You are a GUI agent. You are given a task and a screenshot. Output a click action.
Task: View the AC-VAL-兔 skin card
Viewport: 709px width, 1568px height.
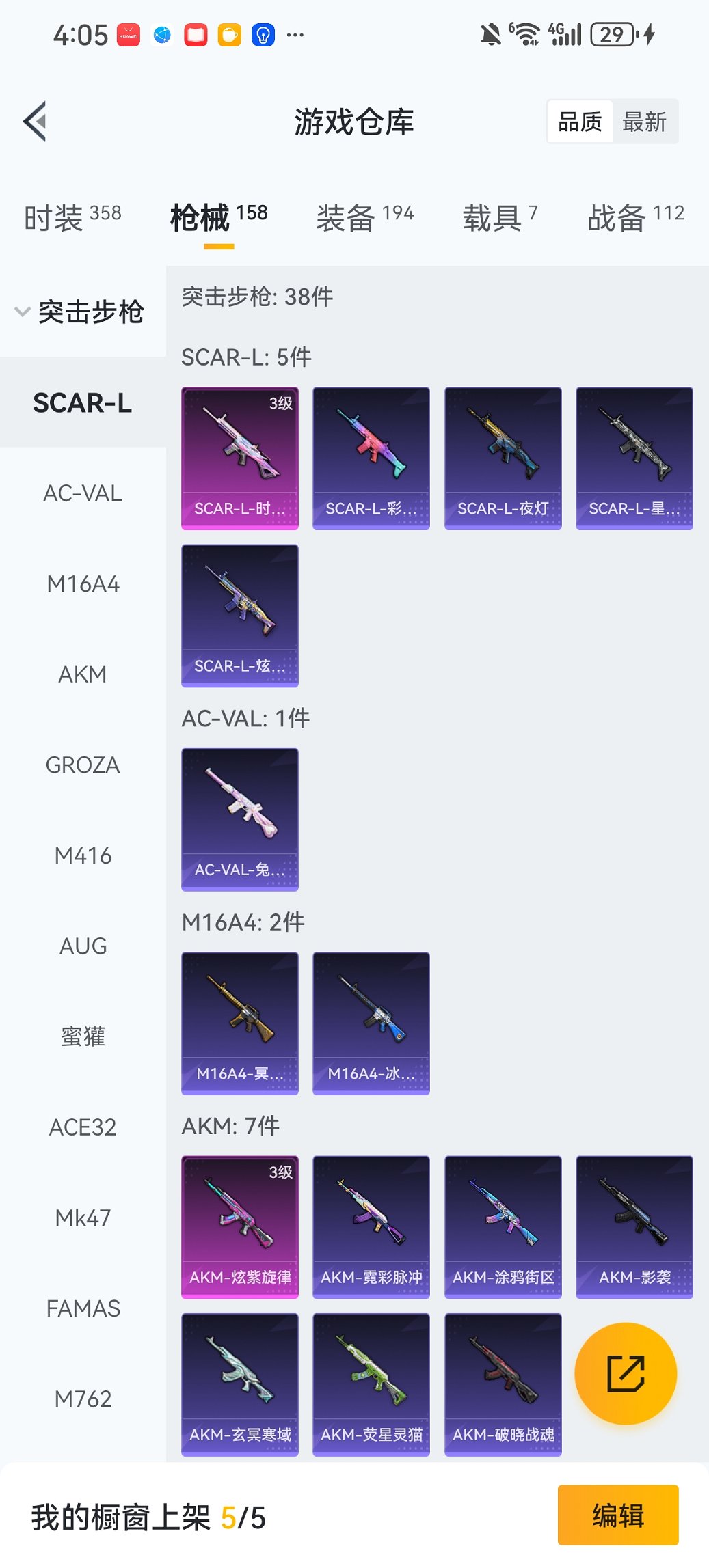tap(240, 819)
